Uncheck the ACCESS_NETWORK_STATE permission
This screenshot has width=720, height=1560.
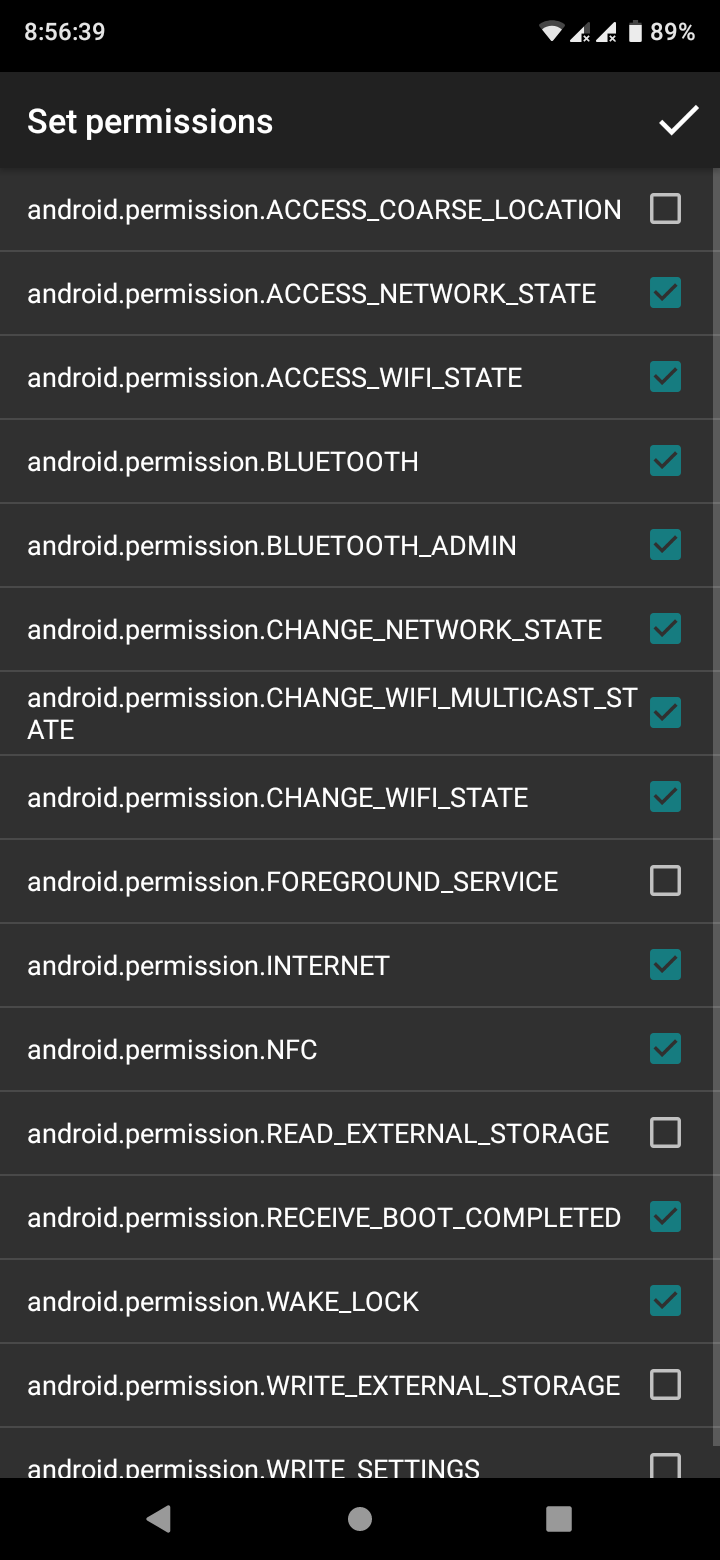pos(665,293)
